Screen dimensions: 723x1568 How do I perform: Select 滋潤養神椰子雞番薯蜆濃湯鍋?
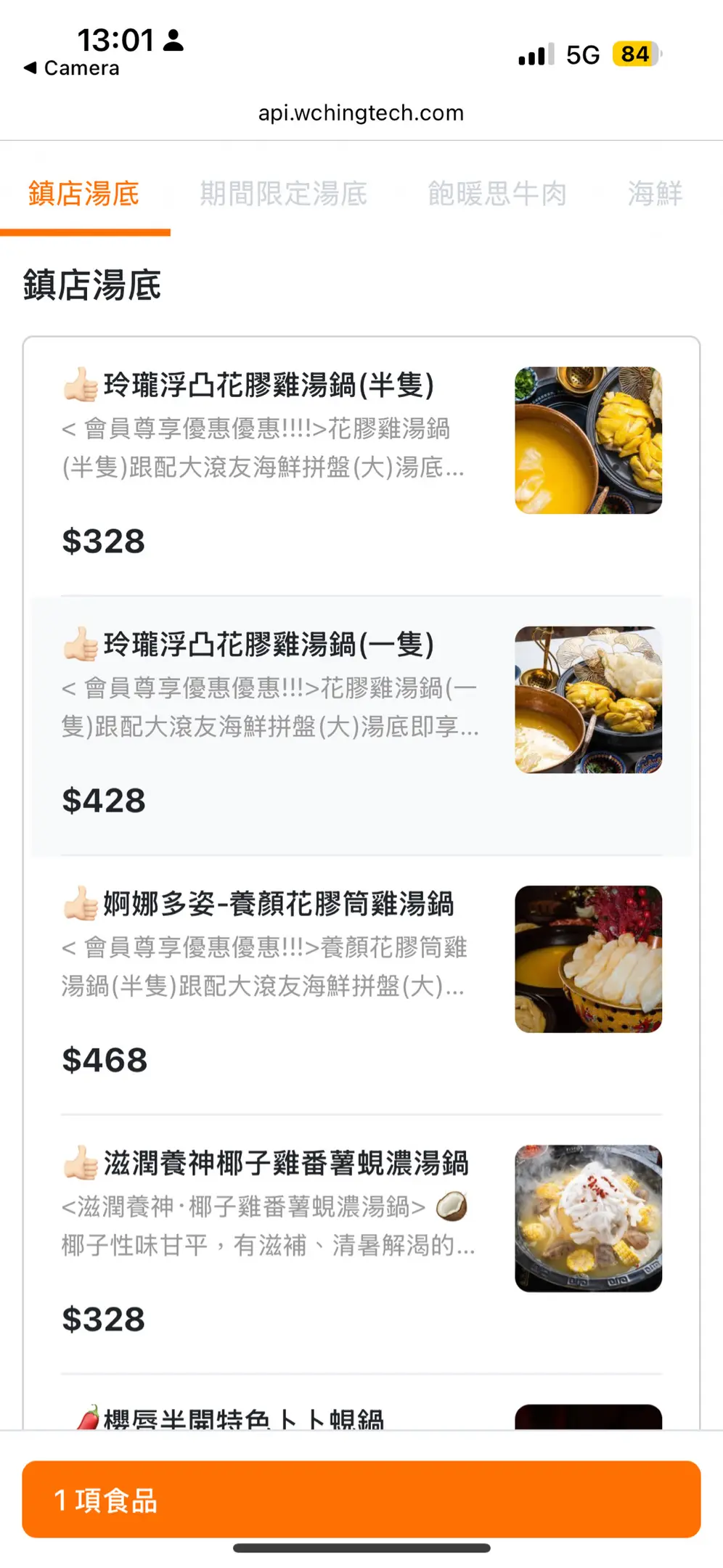286,1163
